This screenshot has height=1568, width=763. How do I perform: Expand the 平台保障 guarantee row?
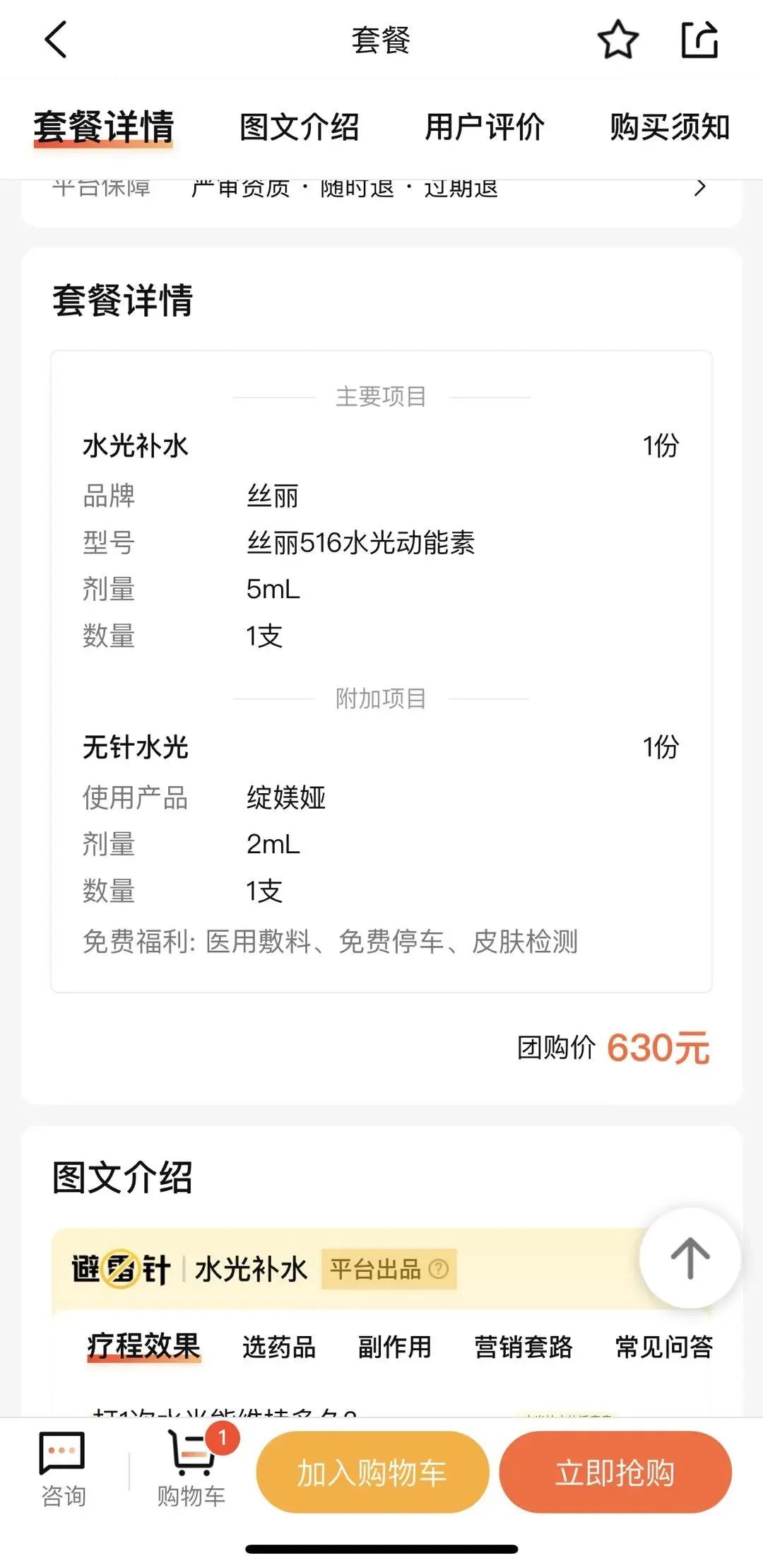coord(699,188)
